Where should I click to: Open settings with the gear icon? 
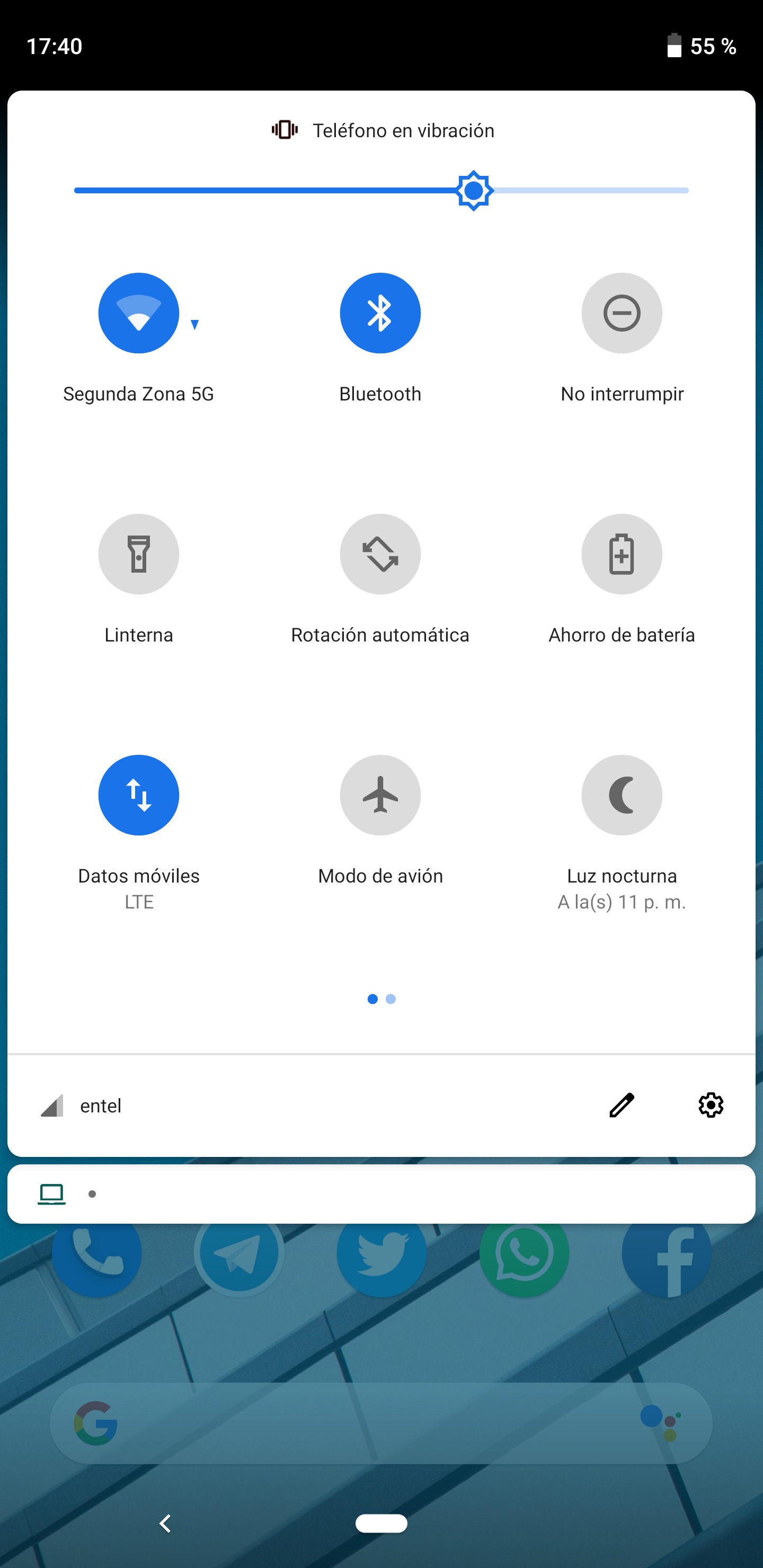click(710, 1106)
